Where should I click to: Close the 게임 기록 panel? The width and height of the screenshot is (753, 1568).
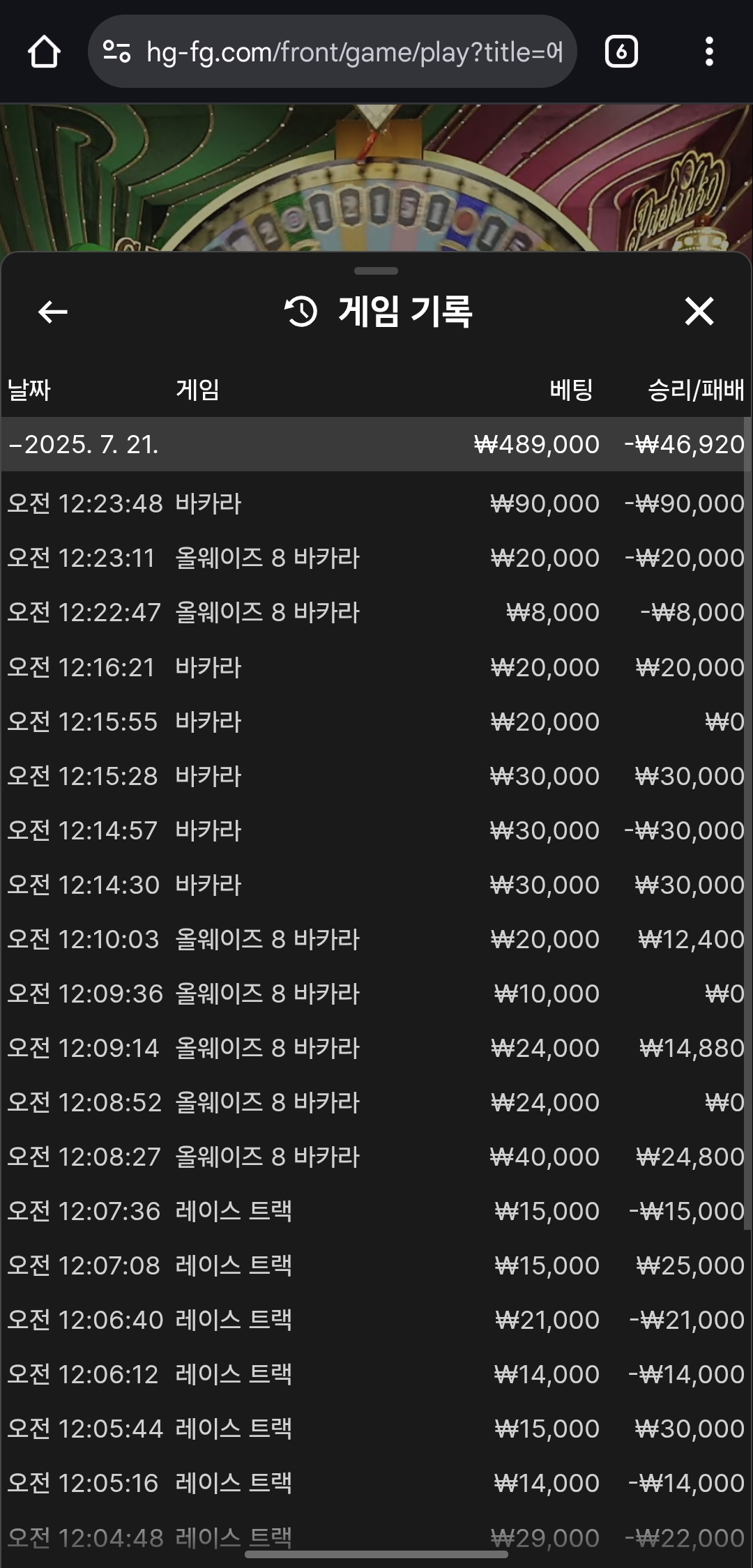(x=699, y=311)
